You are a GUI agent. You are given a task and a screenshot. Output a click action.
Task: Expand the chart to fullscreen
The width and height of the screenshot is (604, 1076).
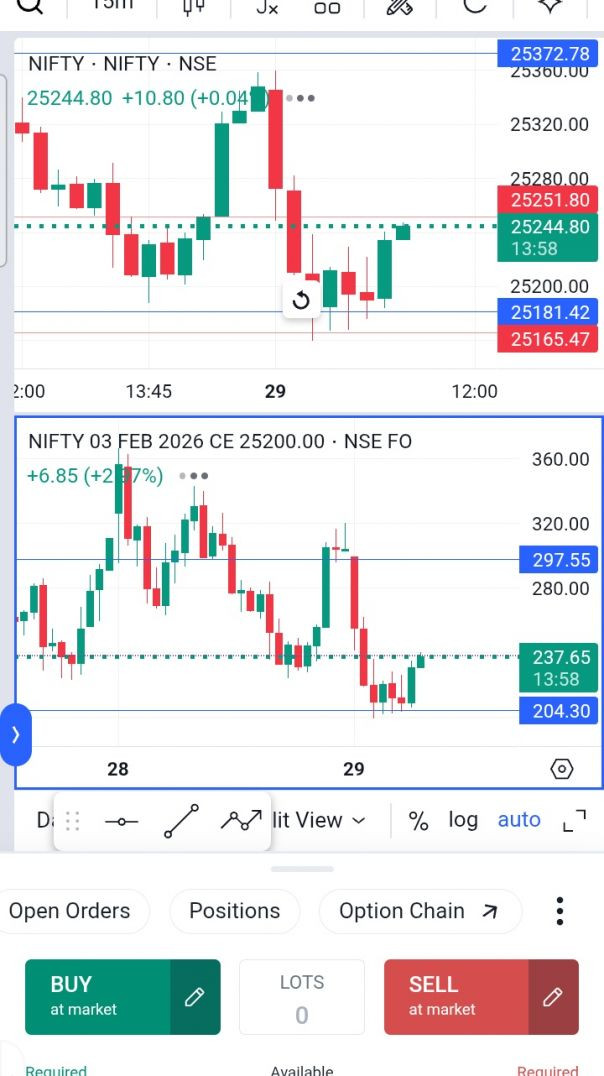[574, 822]
